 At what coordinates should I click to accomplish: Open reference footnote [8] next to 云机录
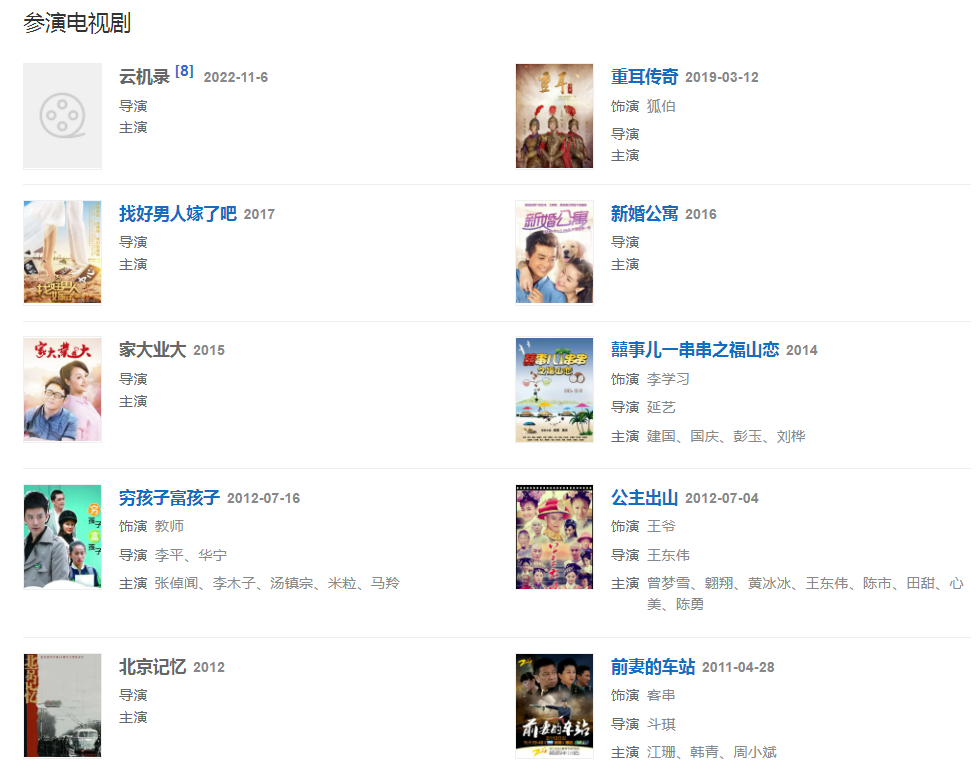pyautogui.click(x=184, y=71)
